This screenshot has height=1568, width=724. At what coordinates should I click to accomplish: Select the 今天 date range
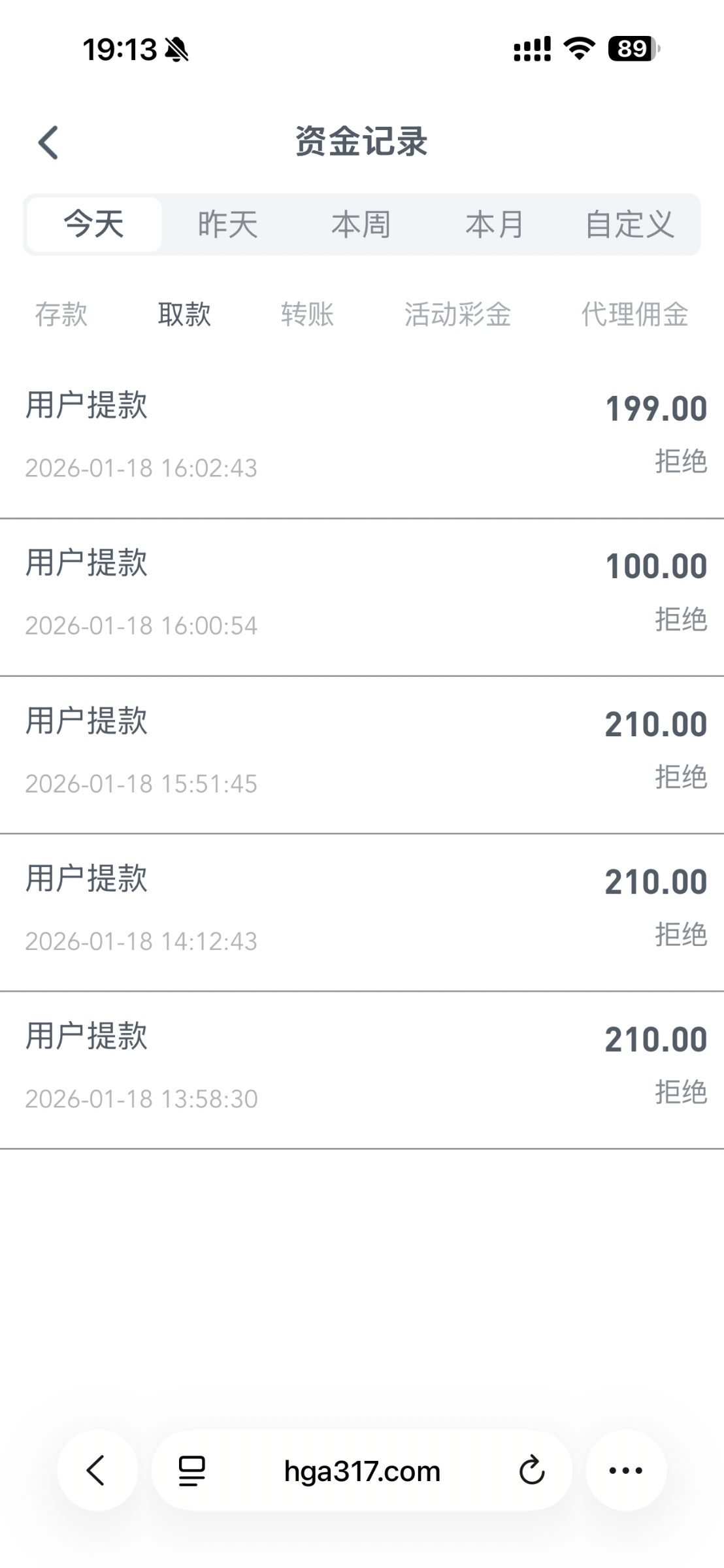pos(94,225)
